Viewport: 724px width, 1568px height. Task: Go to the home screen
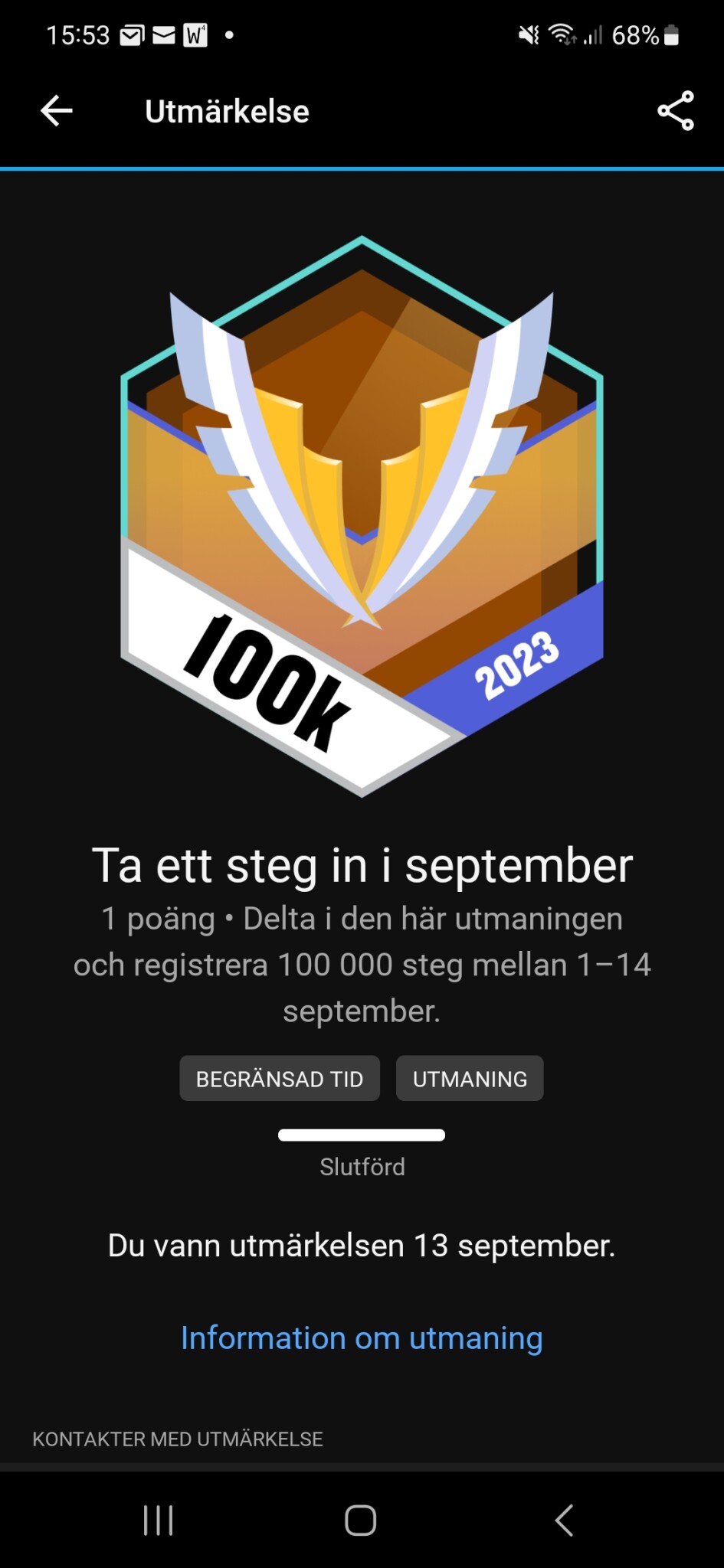(x=361, y=1521)
